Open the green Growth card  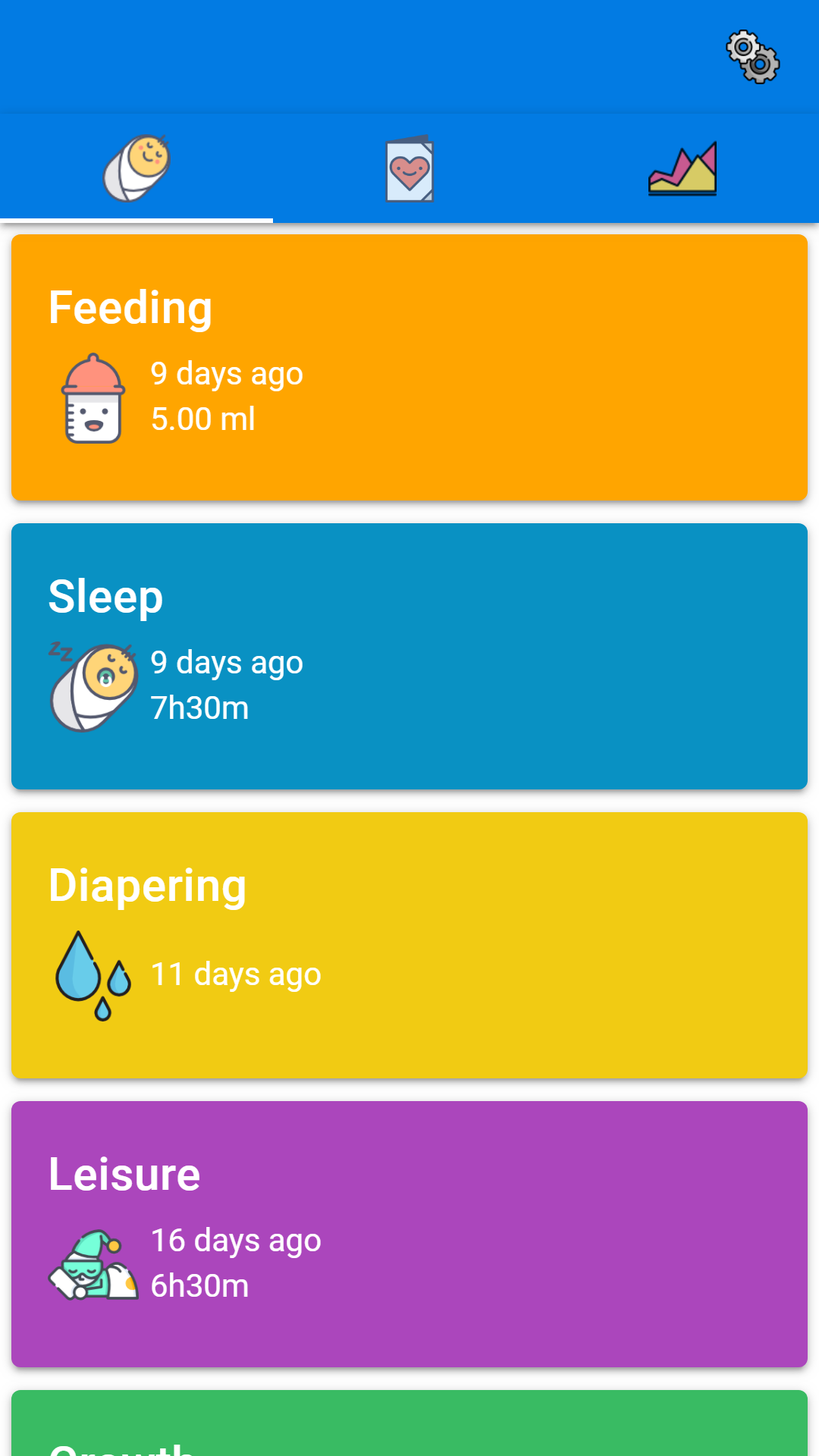click(x=409, y=1426)
